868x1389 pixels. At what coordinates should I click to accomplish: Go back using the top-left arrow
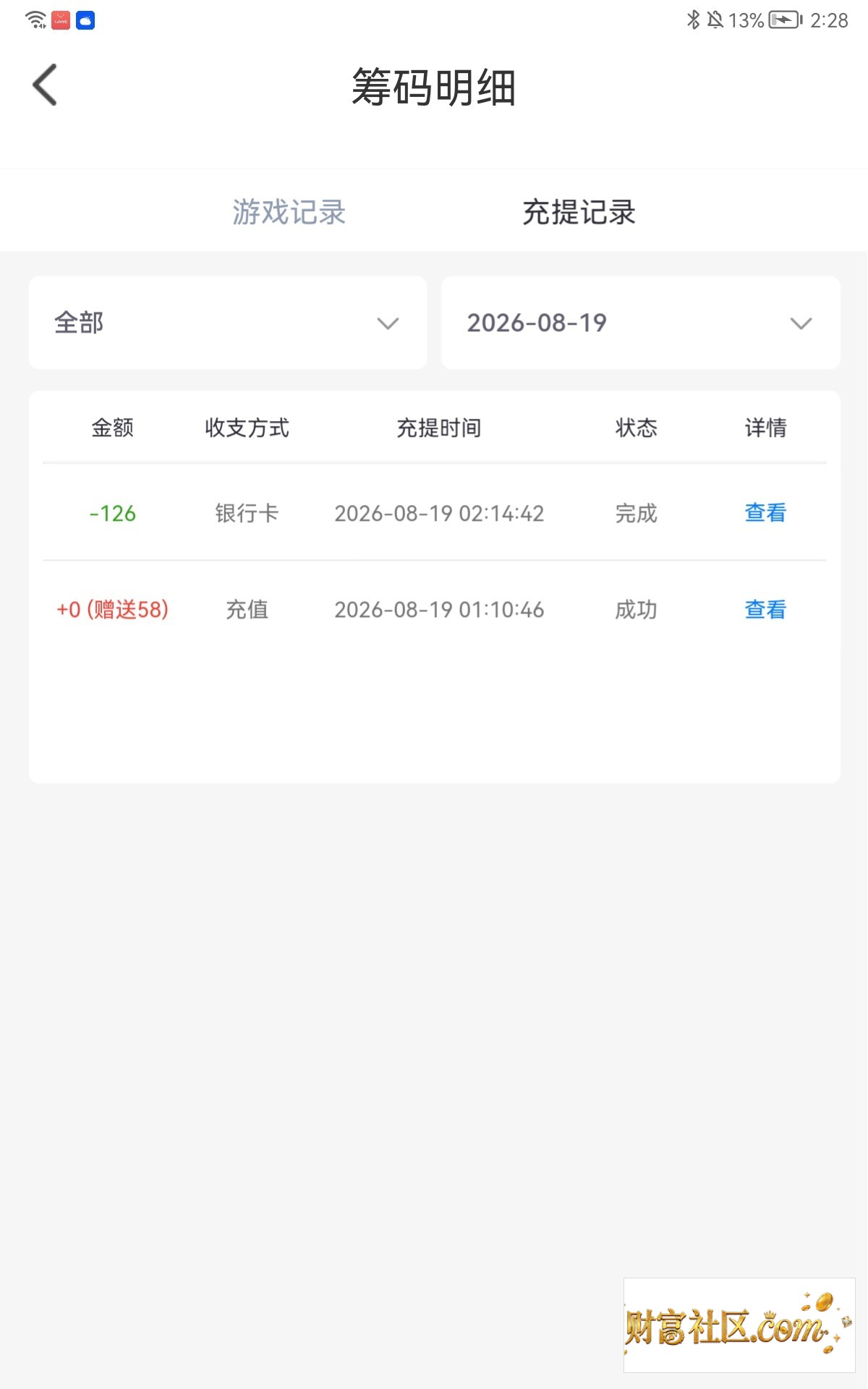[x=45, y=85]
